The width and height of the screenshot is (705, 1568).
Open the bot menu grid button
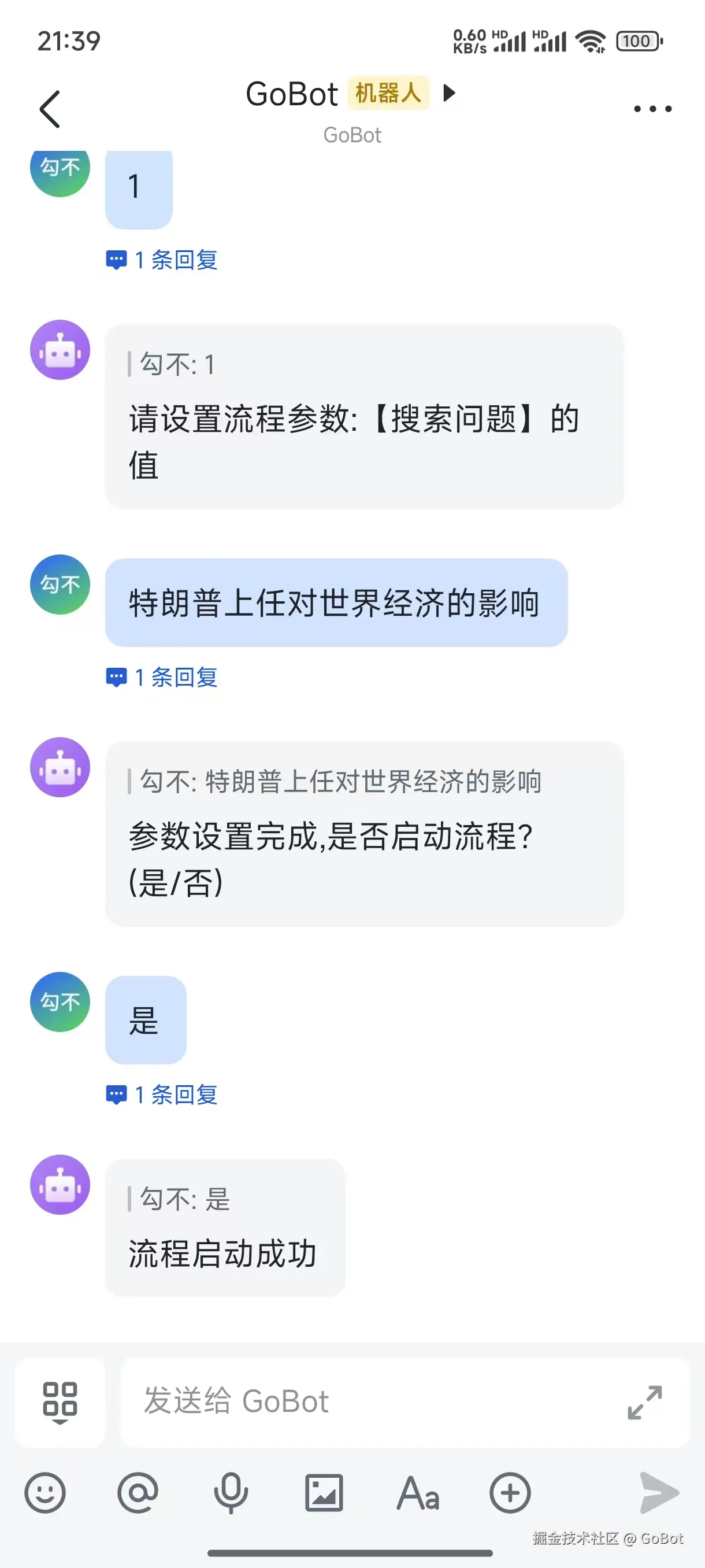(x=60, y=1401)
